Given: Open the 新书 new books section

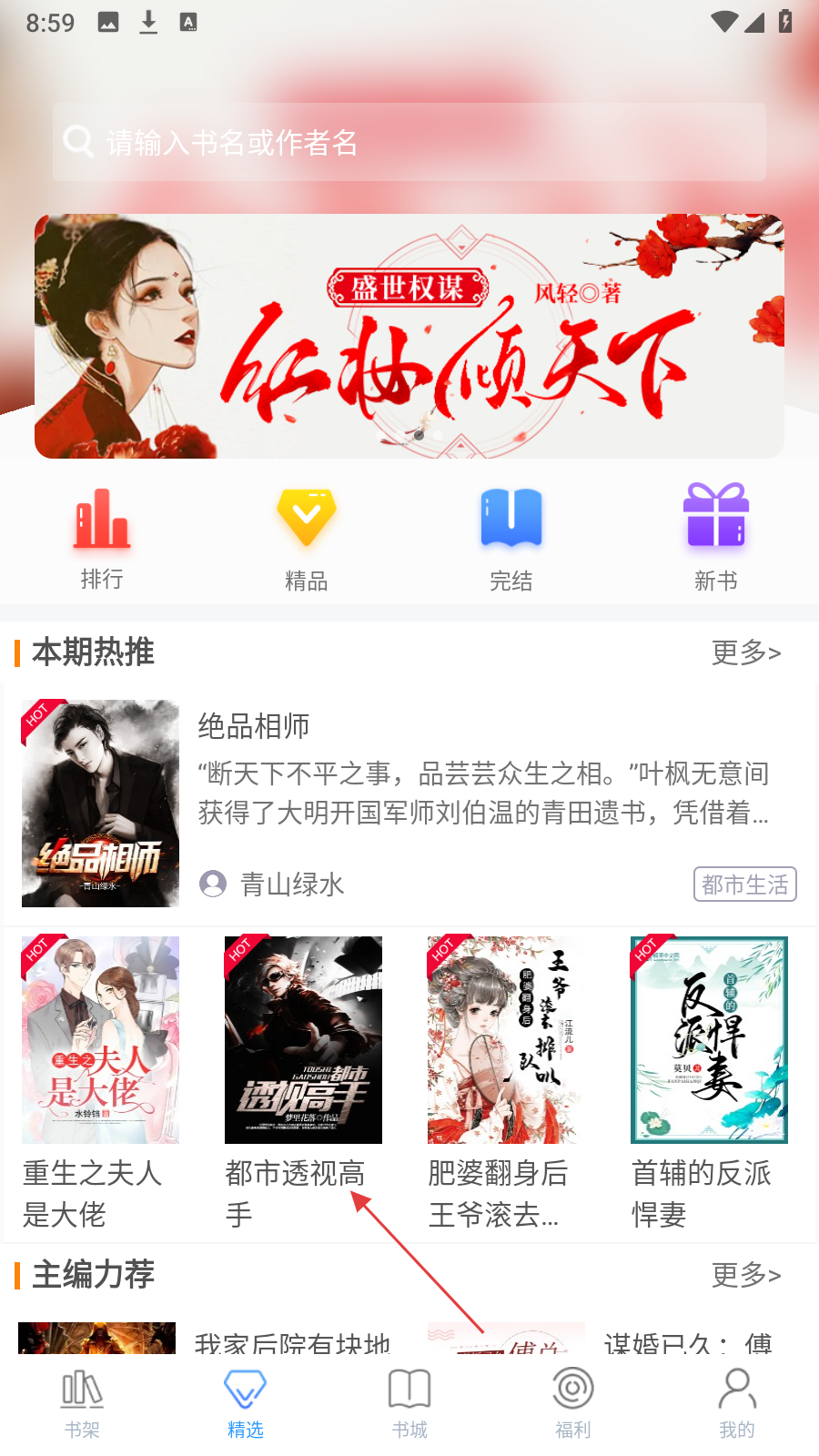Looking at the screenshot, I should click(716, 539).
